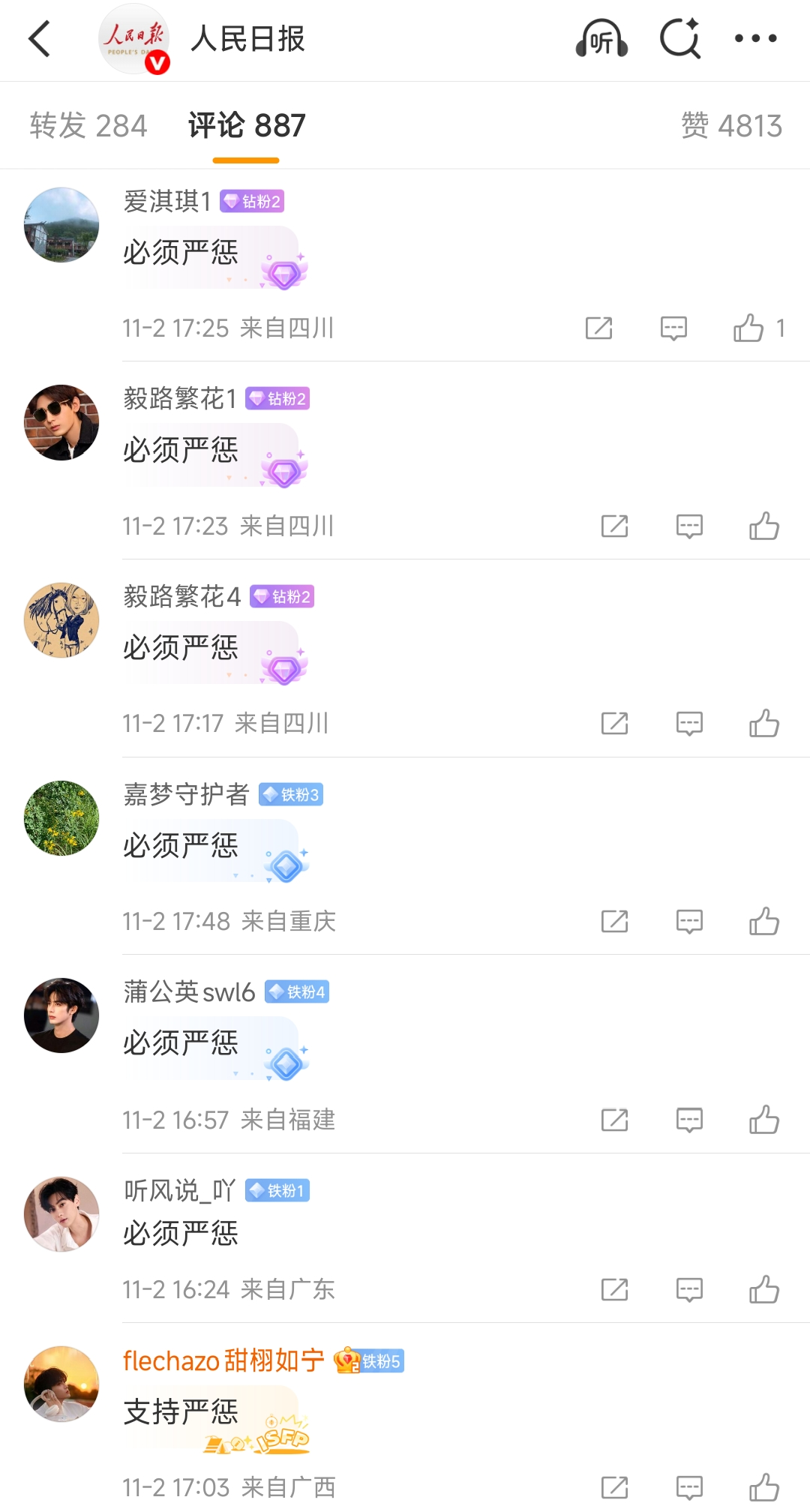This screenshot has height=1512, width=810.
Task: Tap 爱淇琪1's profile avatar thumbnail
Action: (61, 224)
